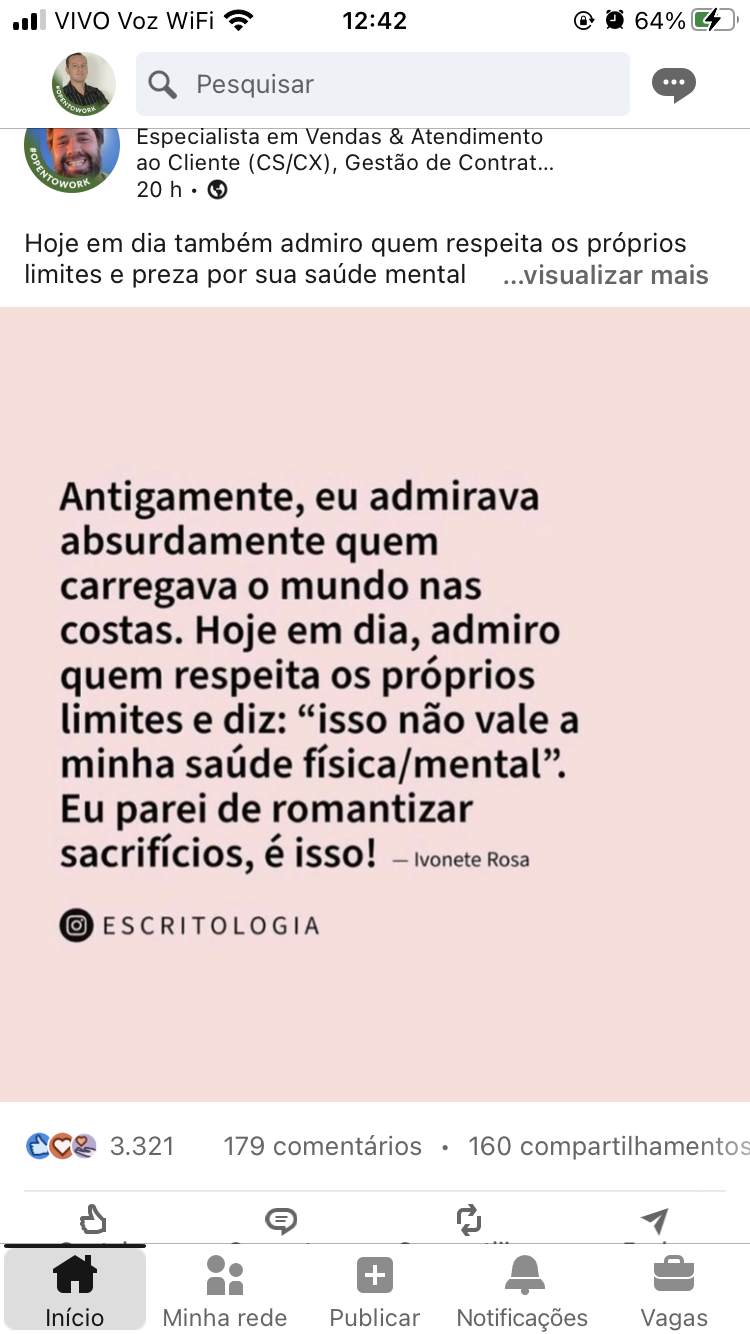Go to the Início tab
750x1334 pixels.
pos(75,1290)
